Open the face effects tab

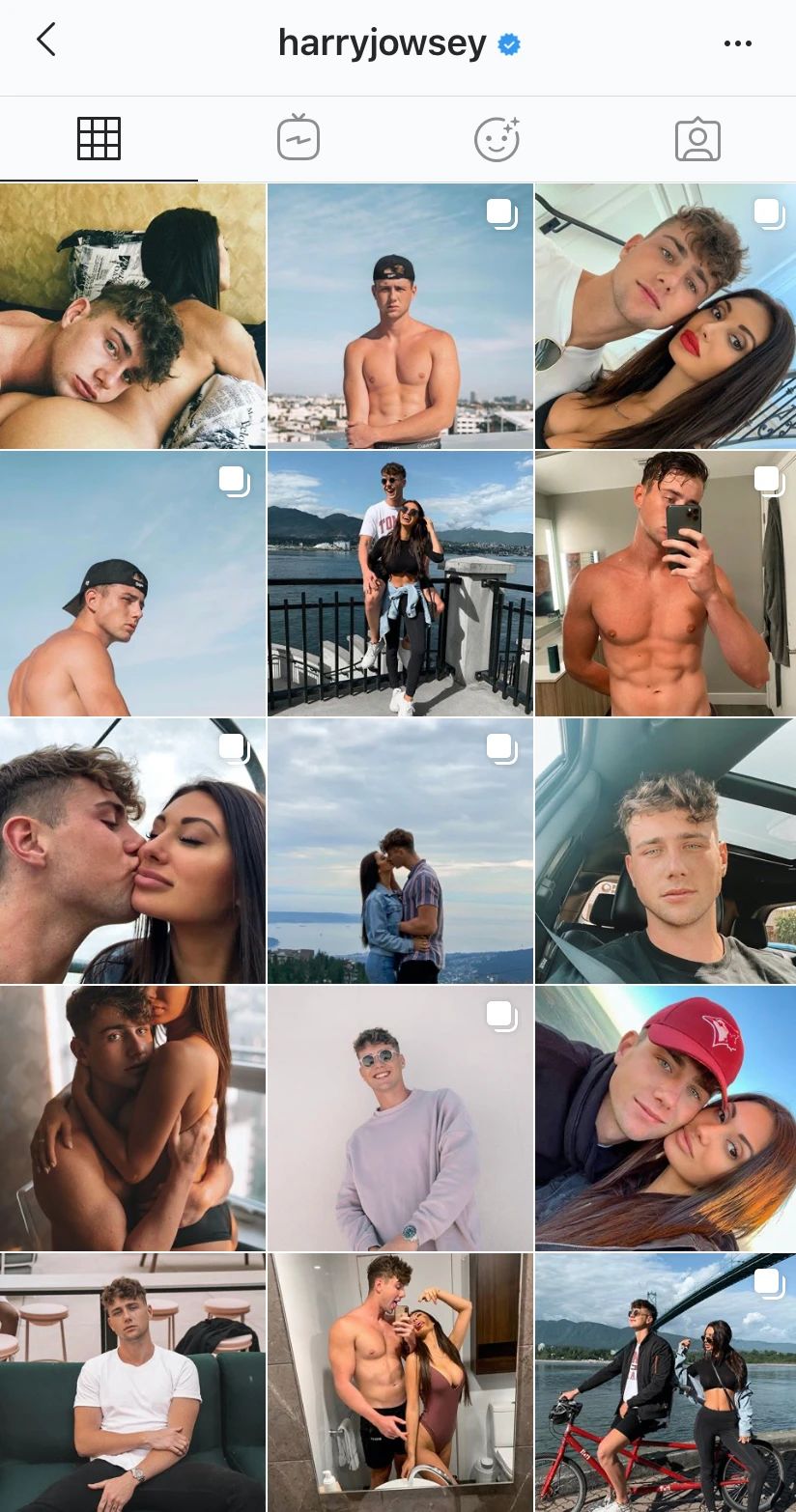(x=497, y=139)
